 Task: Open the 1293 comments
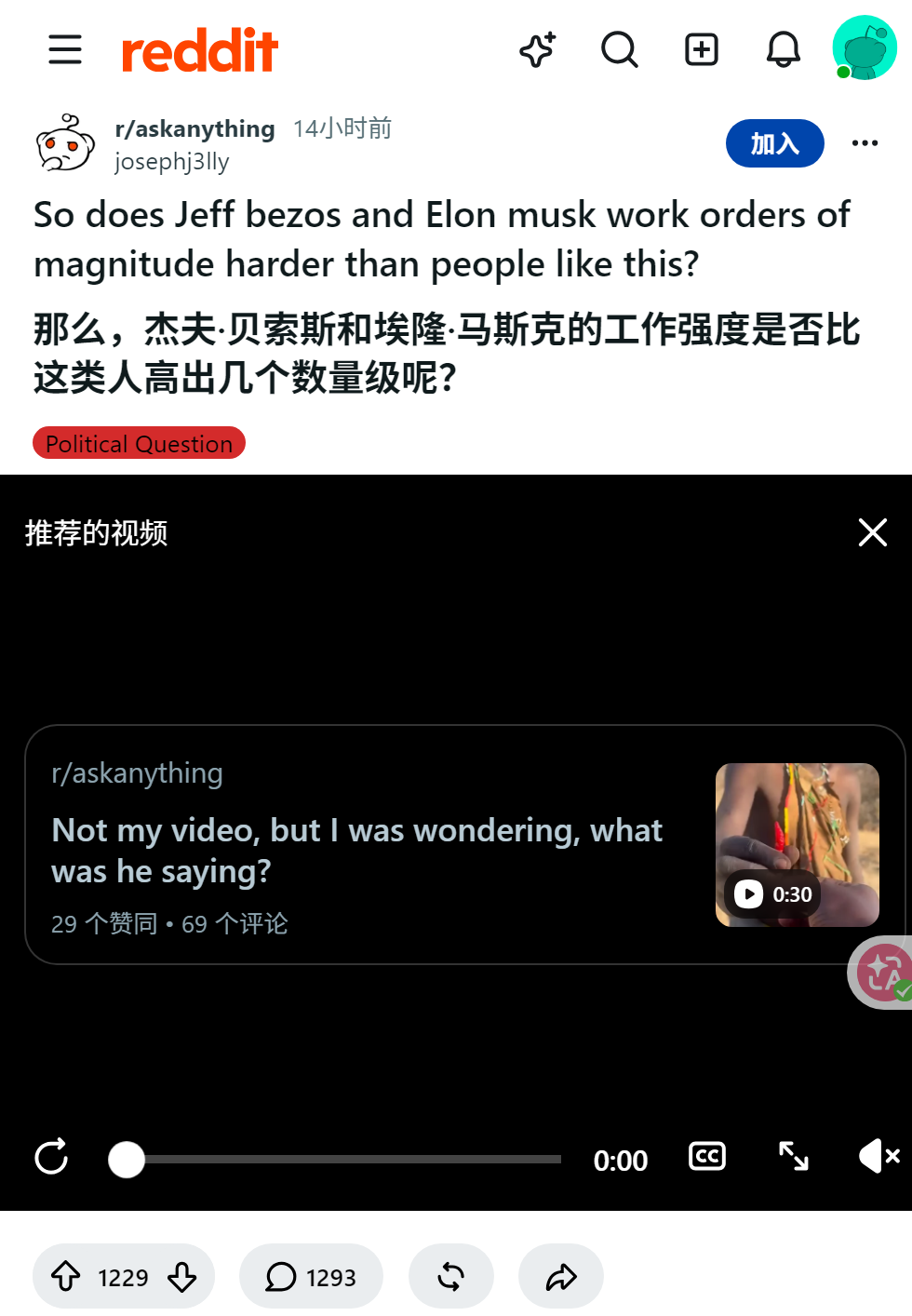tap(311, 1276)
